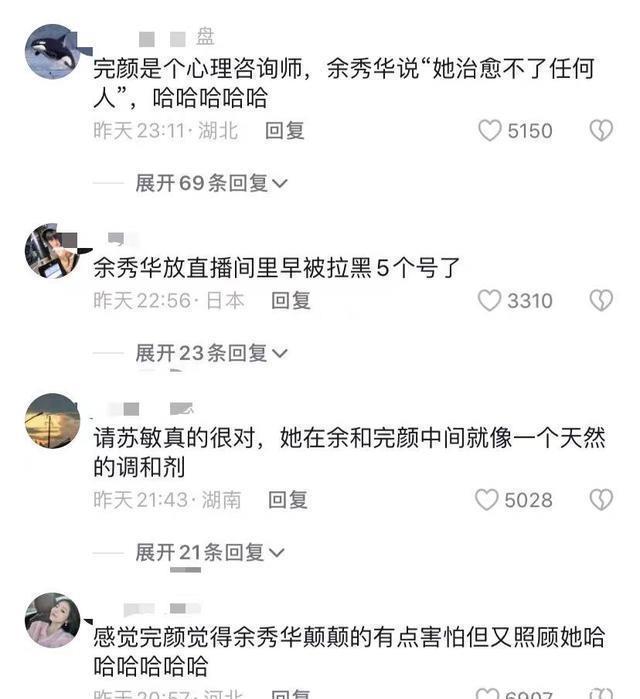Dislike the comment about 请苏敏真的很对
The width and height of the screenshot is (640, 699).
600,499
